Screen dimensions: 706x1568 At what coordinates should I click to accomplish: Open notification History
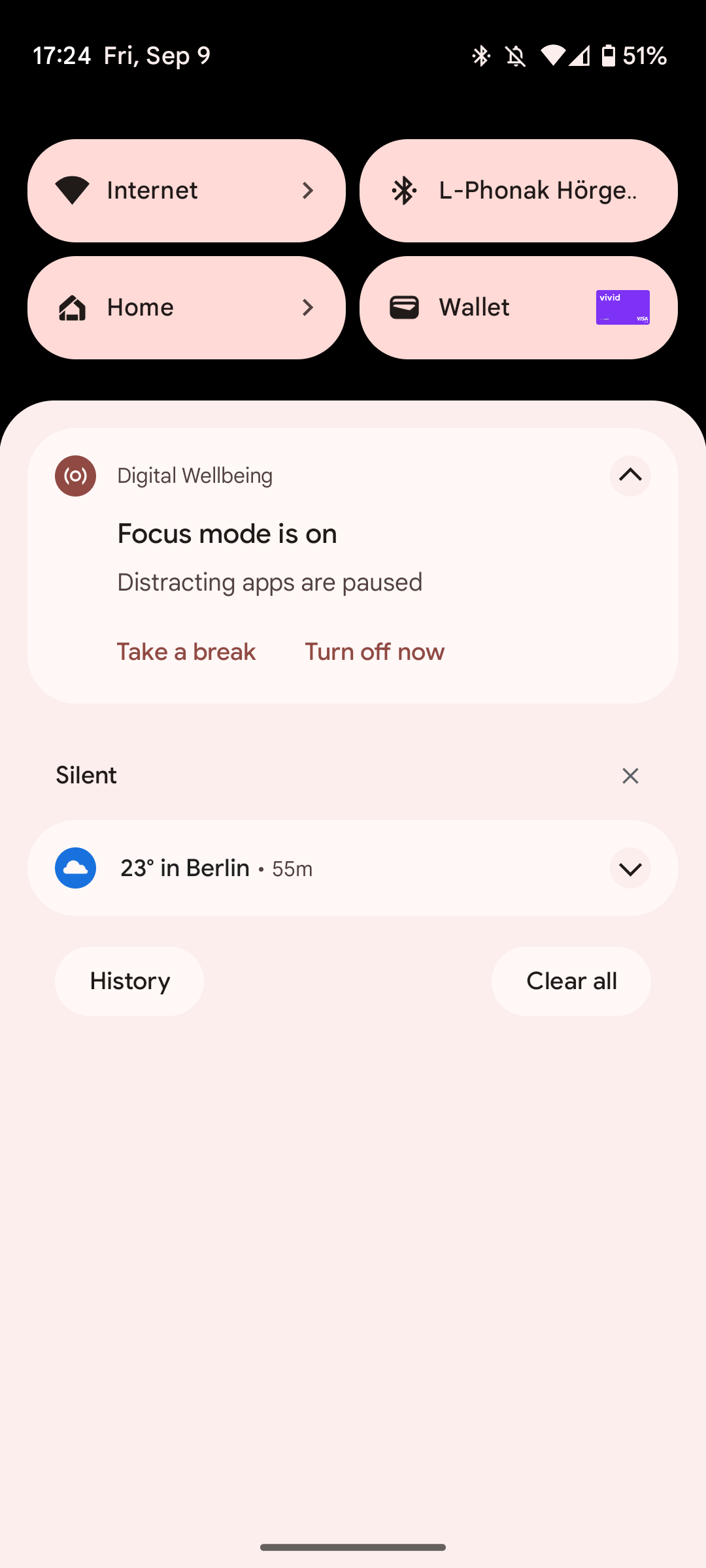pyautogui.click(x=129, y=981)
